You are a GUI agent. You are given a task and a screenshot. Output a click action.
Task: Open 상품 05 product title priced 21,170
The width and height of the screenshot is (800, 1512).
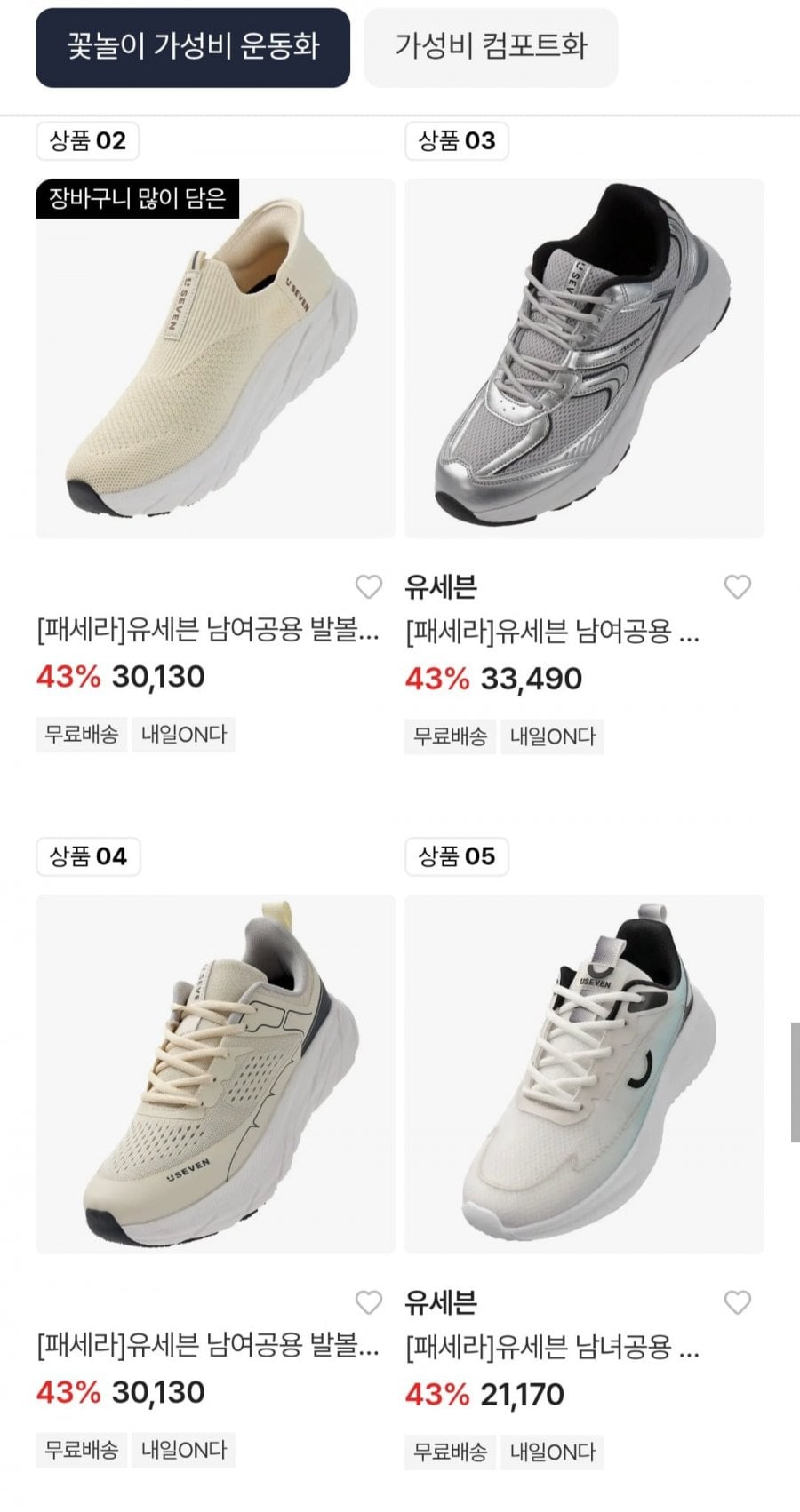tap(552, 1348)
